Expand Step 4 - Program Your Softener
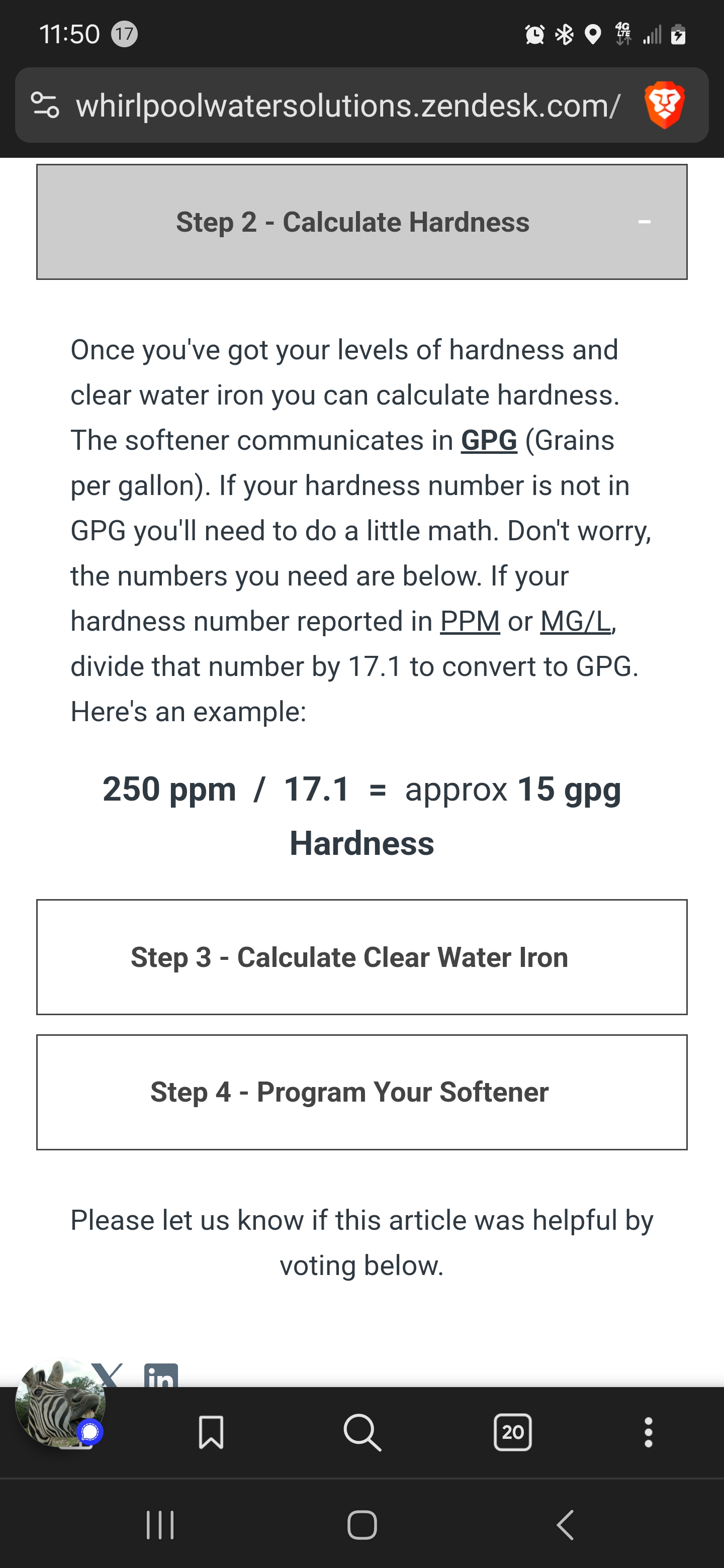 coord(361,1092)
